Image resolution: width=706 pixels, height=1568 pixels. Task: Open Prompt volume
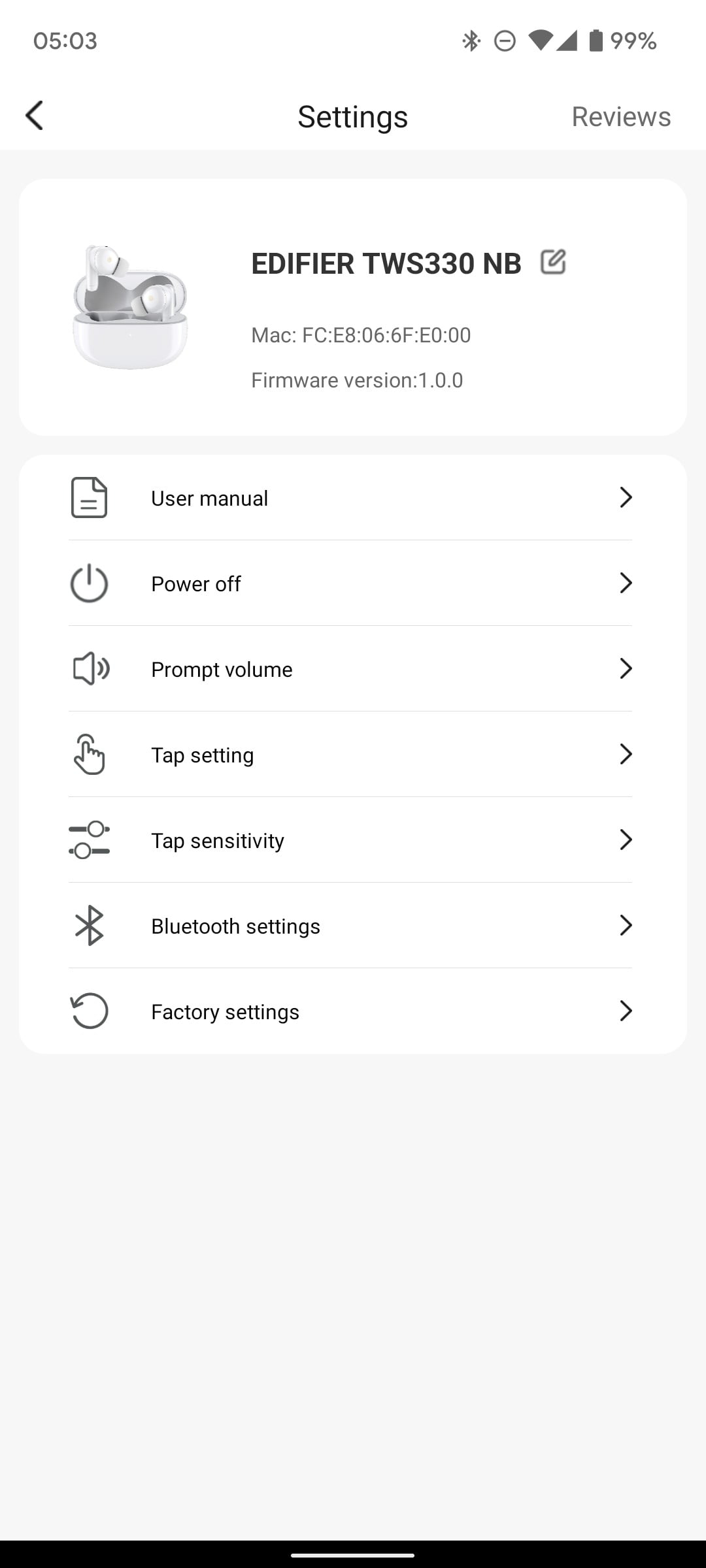tap(352, 669)
